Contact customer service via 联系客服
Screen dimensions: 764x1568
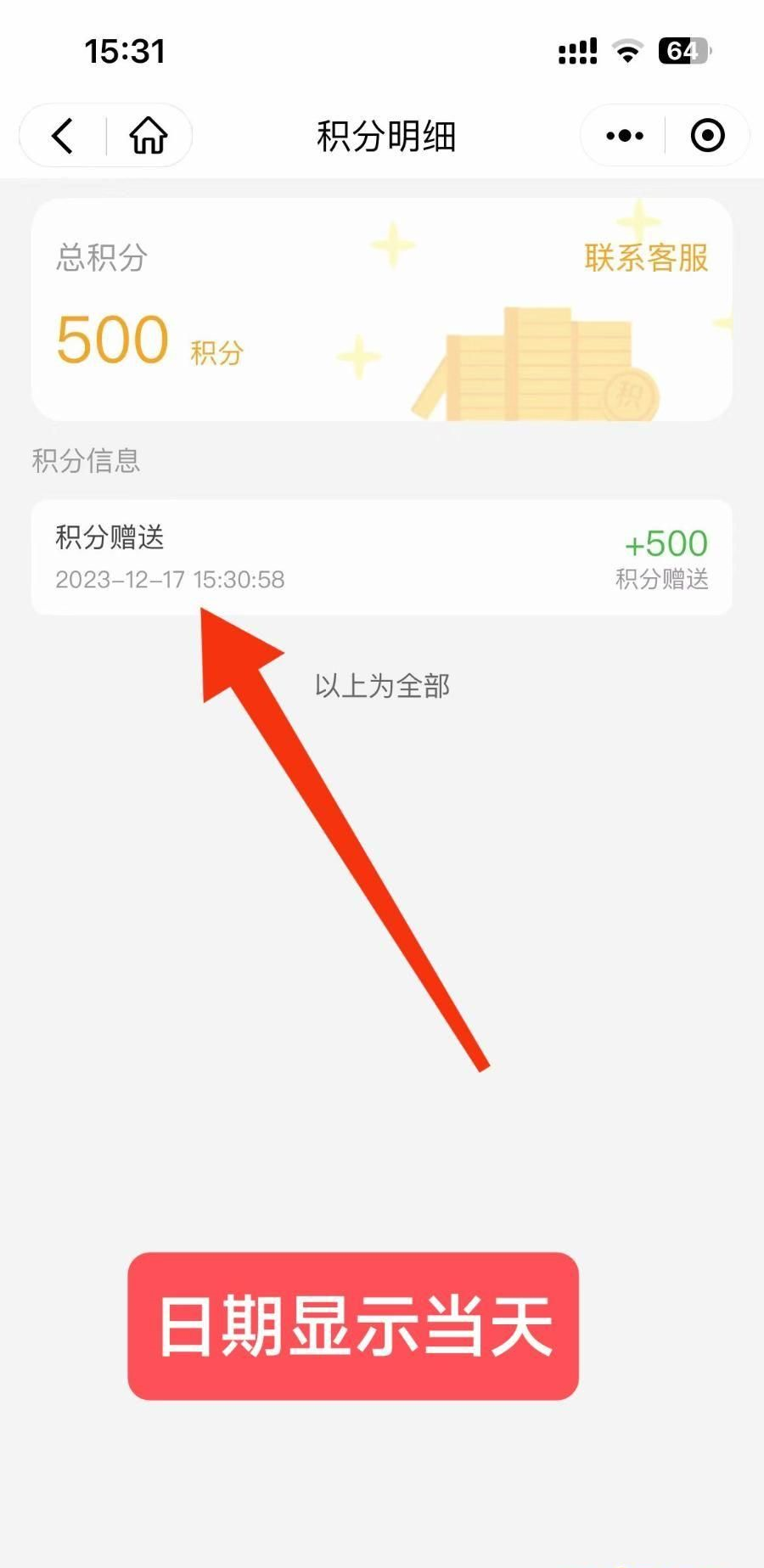(x=646, y=258)
